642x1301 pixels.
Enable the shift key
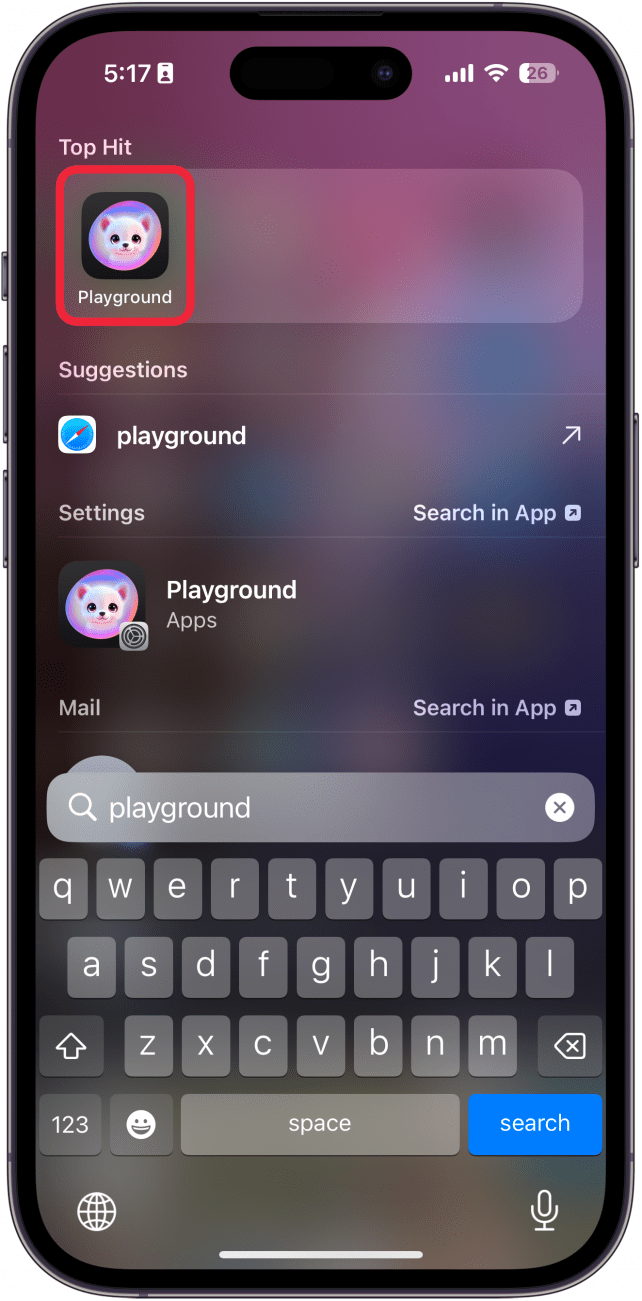tap(71, 1046)
